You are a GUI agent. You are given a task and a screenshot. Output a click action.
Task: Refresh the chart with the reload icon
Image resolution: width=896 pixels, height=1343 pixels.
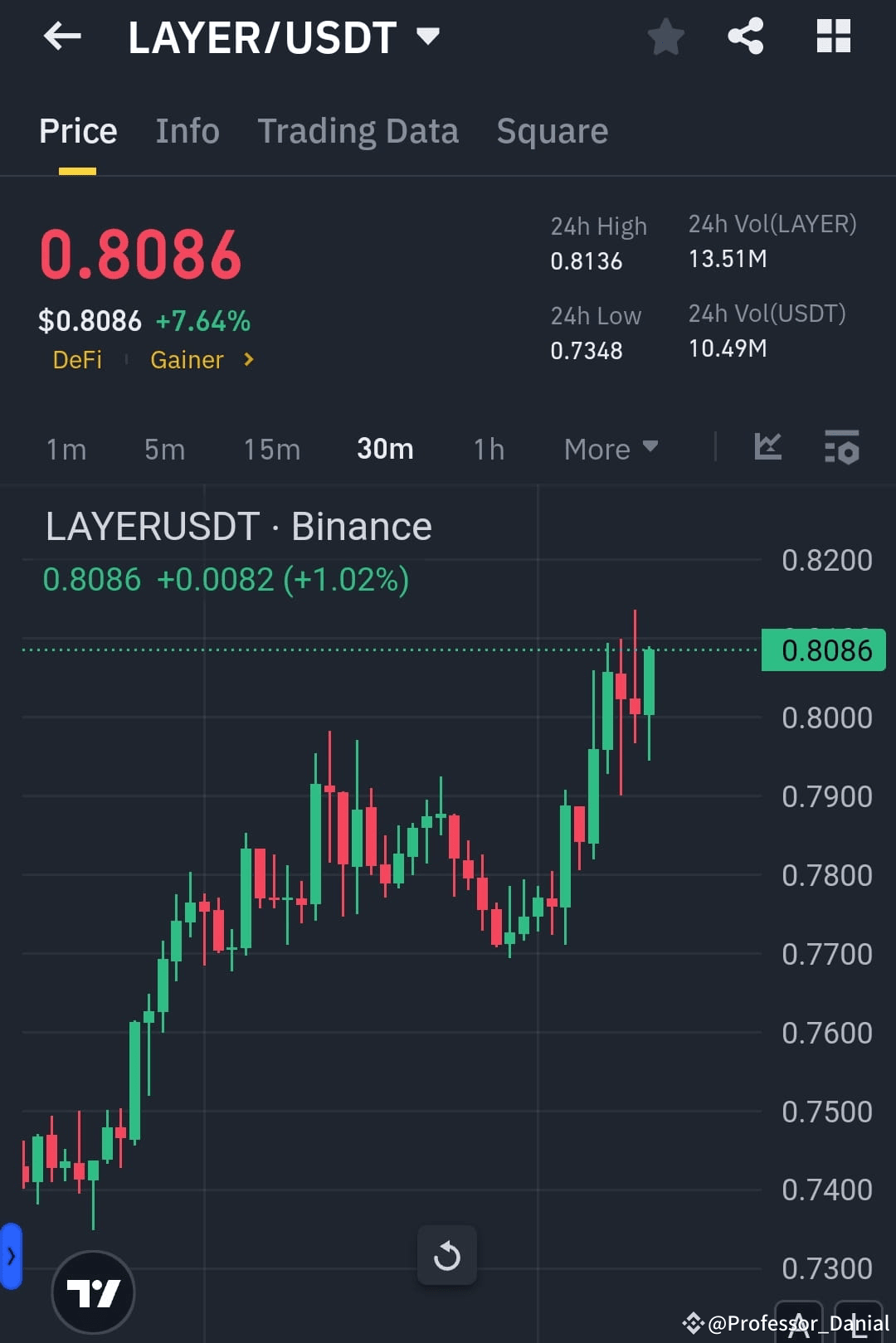[447, 1255]
